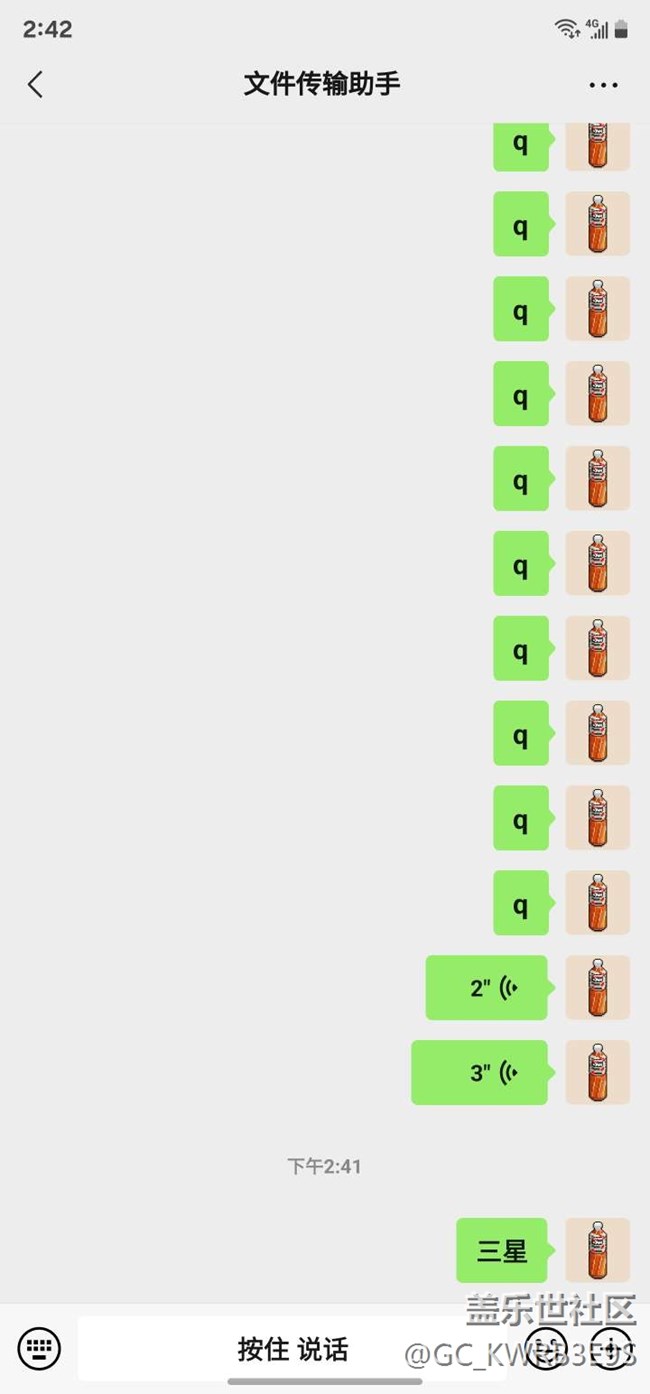
Task: Open the emoji sticker panel
Action: pos(548,1348)
